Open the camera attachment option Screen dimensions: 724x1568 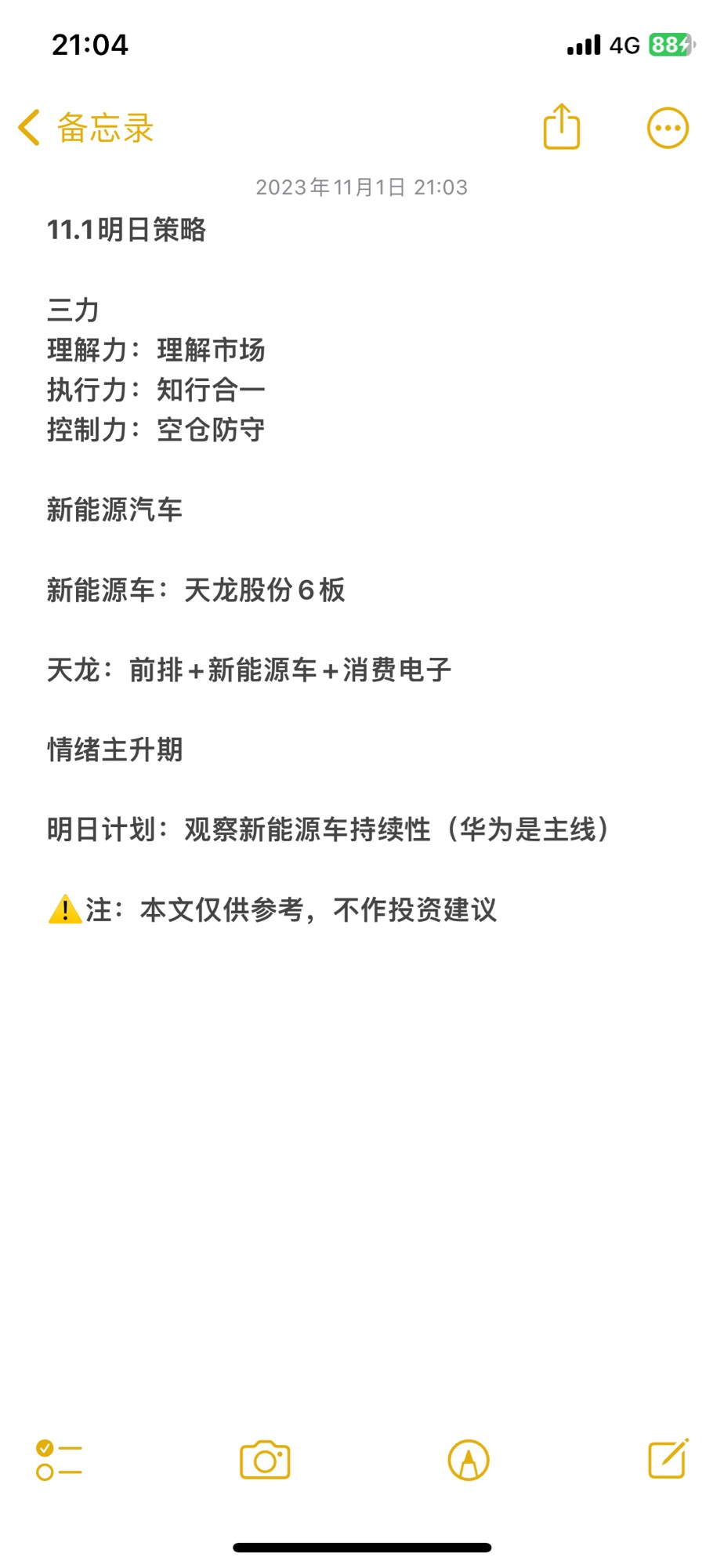pos(265,1460)
